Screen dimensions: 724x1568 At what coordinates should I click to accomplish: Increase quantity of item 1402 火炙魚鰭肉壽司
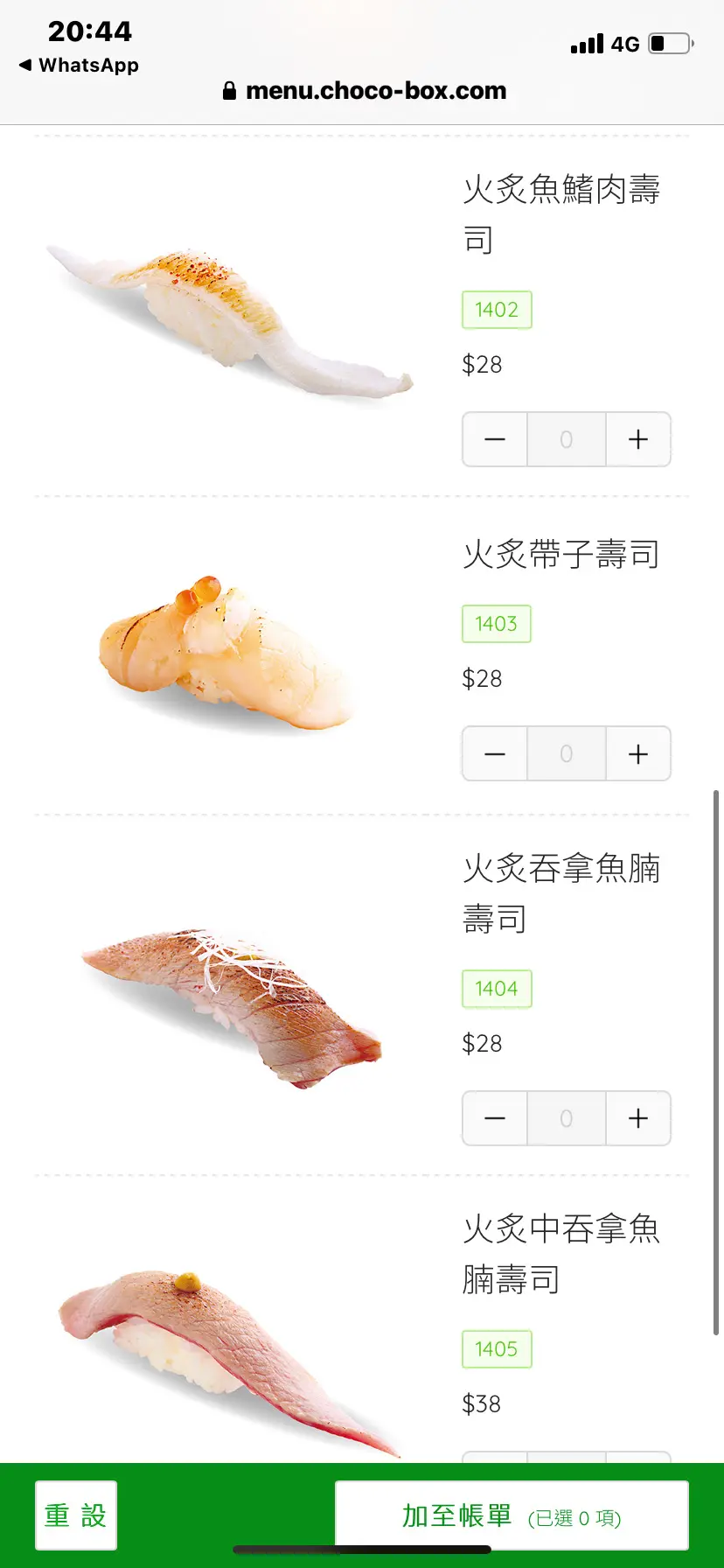tap(638, 439)
